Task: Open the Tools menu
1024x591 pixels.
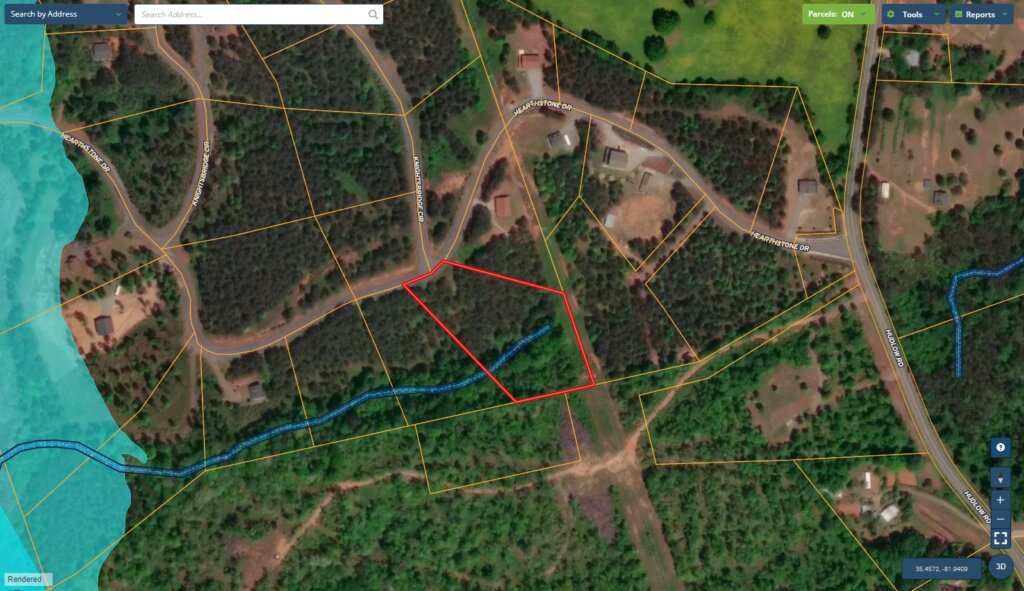Action: tap(913, 14)
